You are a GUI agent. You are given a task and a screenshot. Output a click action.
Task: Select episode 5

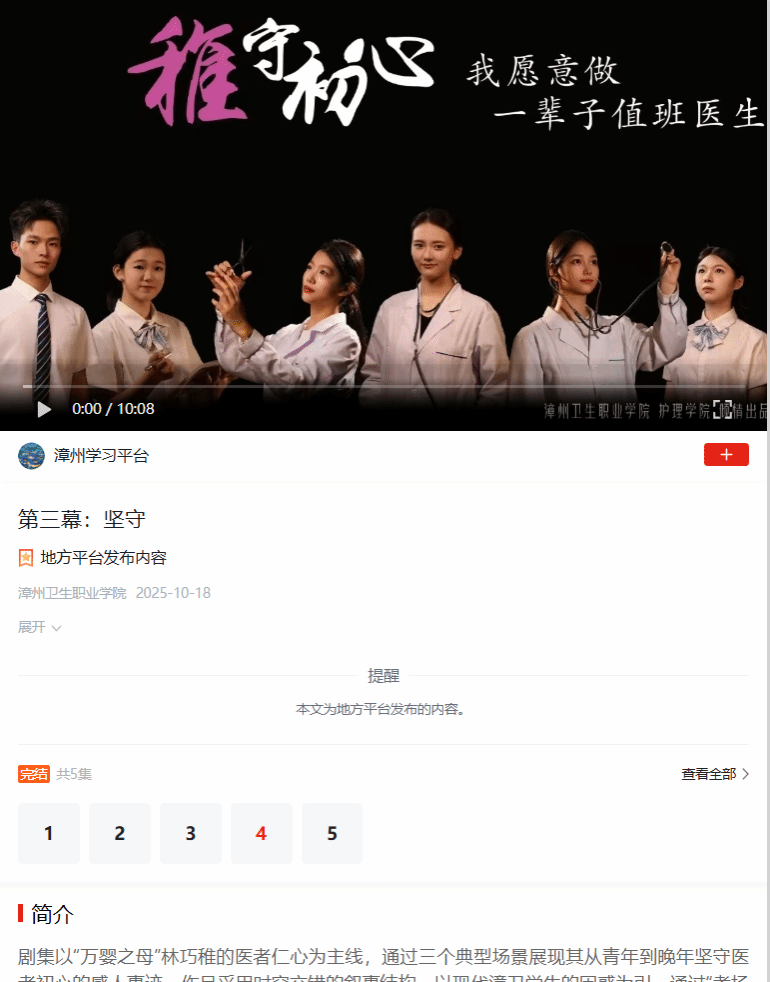[332, 833]
